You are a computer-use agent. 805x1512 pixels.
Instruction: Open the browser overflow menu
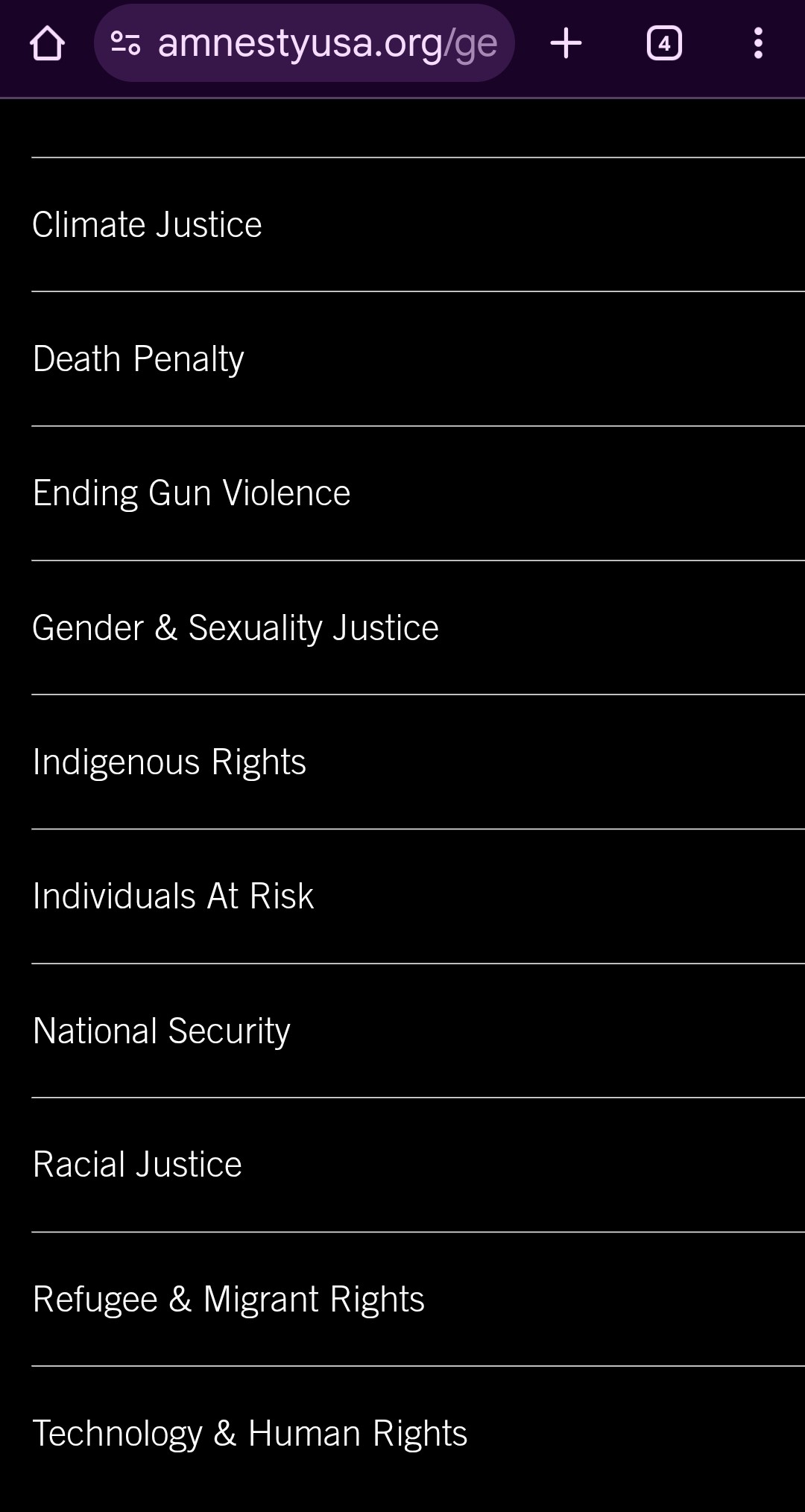point(758,43)
